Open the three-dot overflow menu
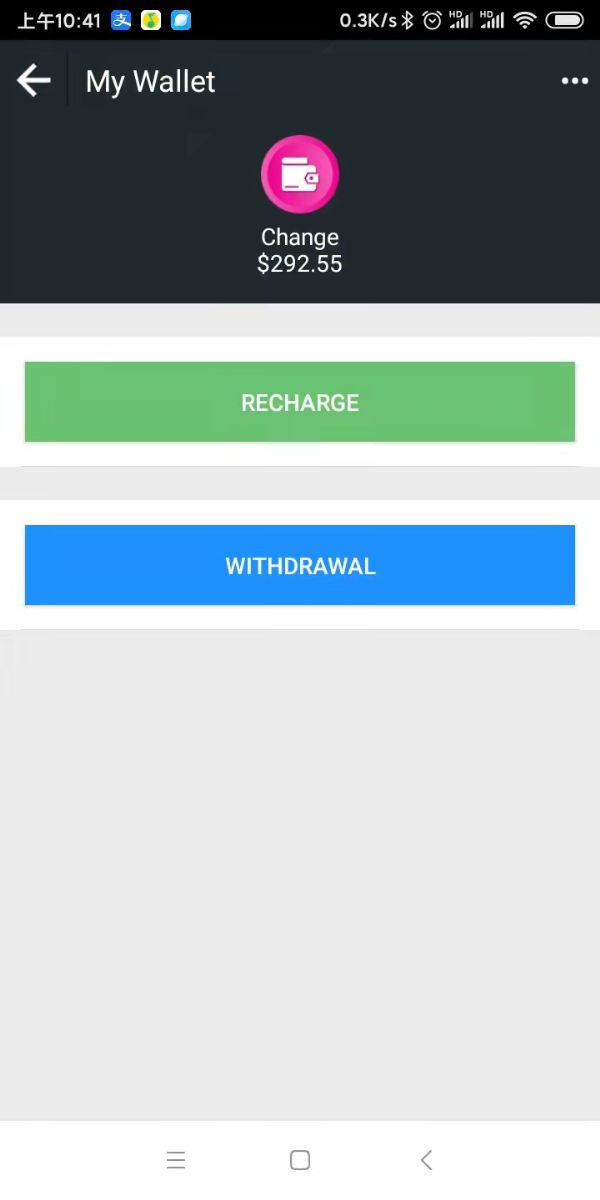600x1200 pixels. click(x=574, y=81)
